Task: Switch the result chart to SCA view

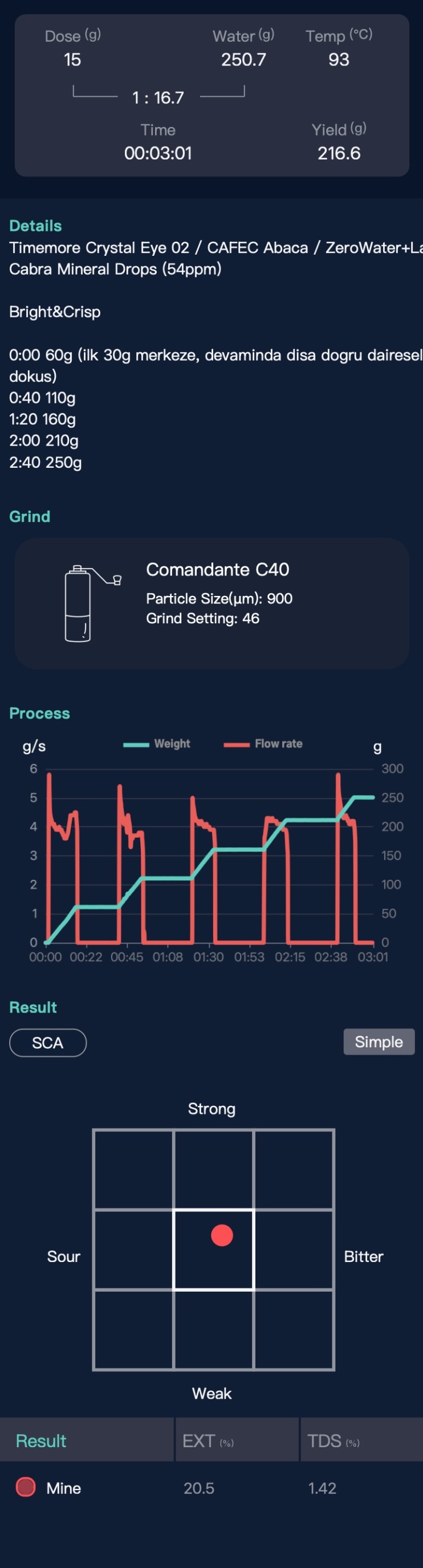Action: (x=47, y=1043)
